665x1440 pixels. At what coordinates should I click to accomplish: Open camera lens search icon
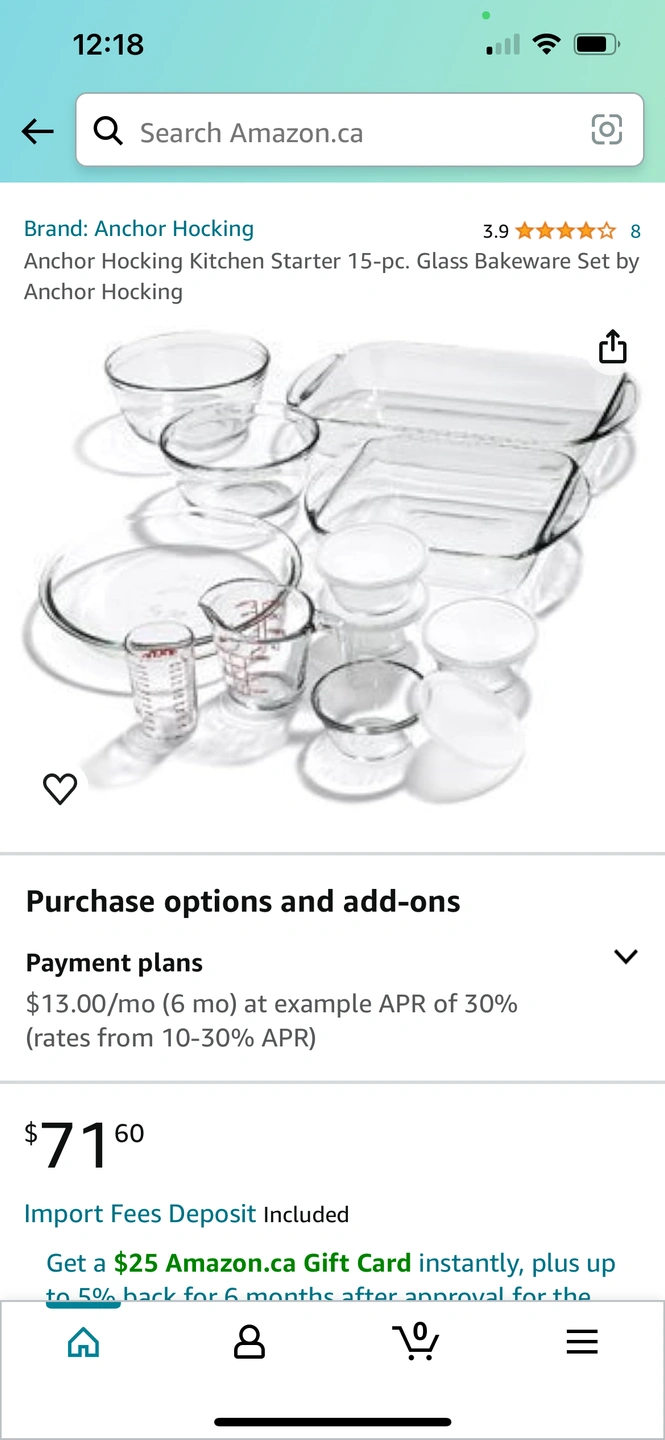tap(607, 130)
